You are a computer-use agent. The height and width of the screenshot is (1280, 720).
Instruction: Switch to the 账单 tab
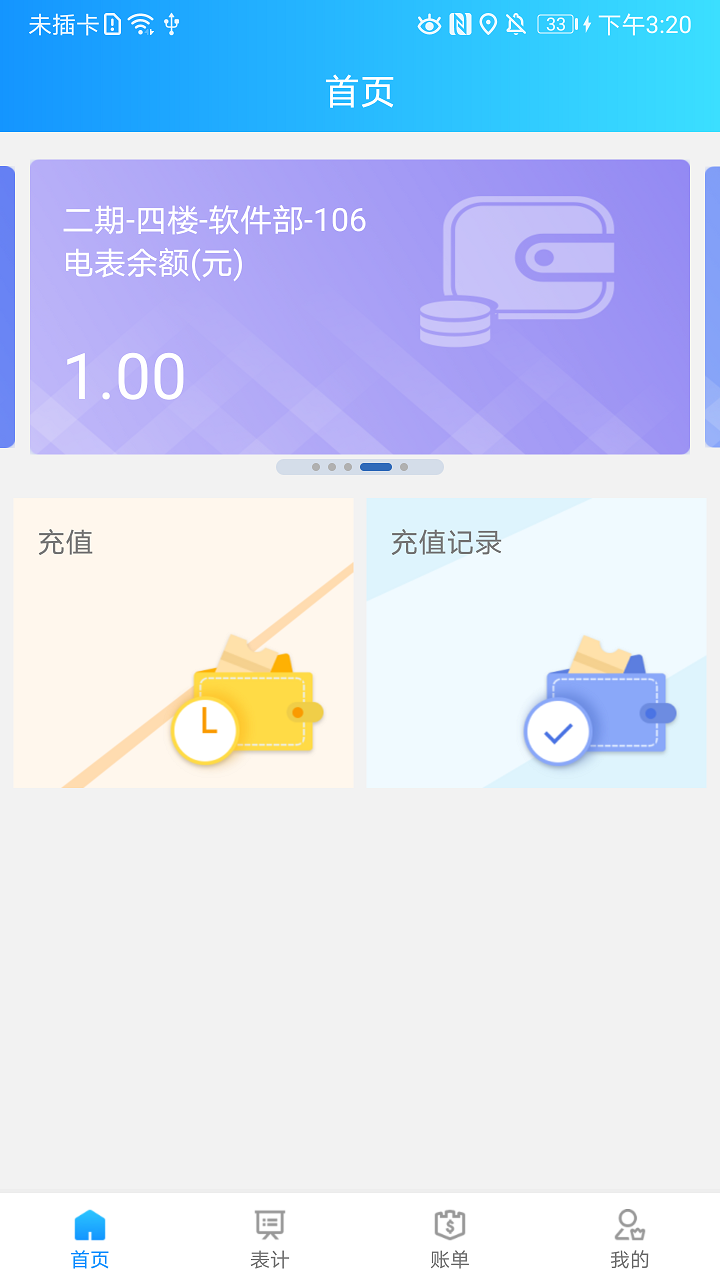pyautogui.click(x=450, y=1238)
